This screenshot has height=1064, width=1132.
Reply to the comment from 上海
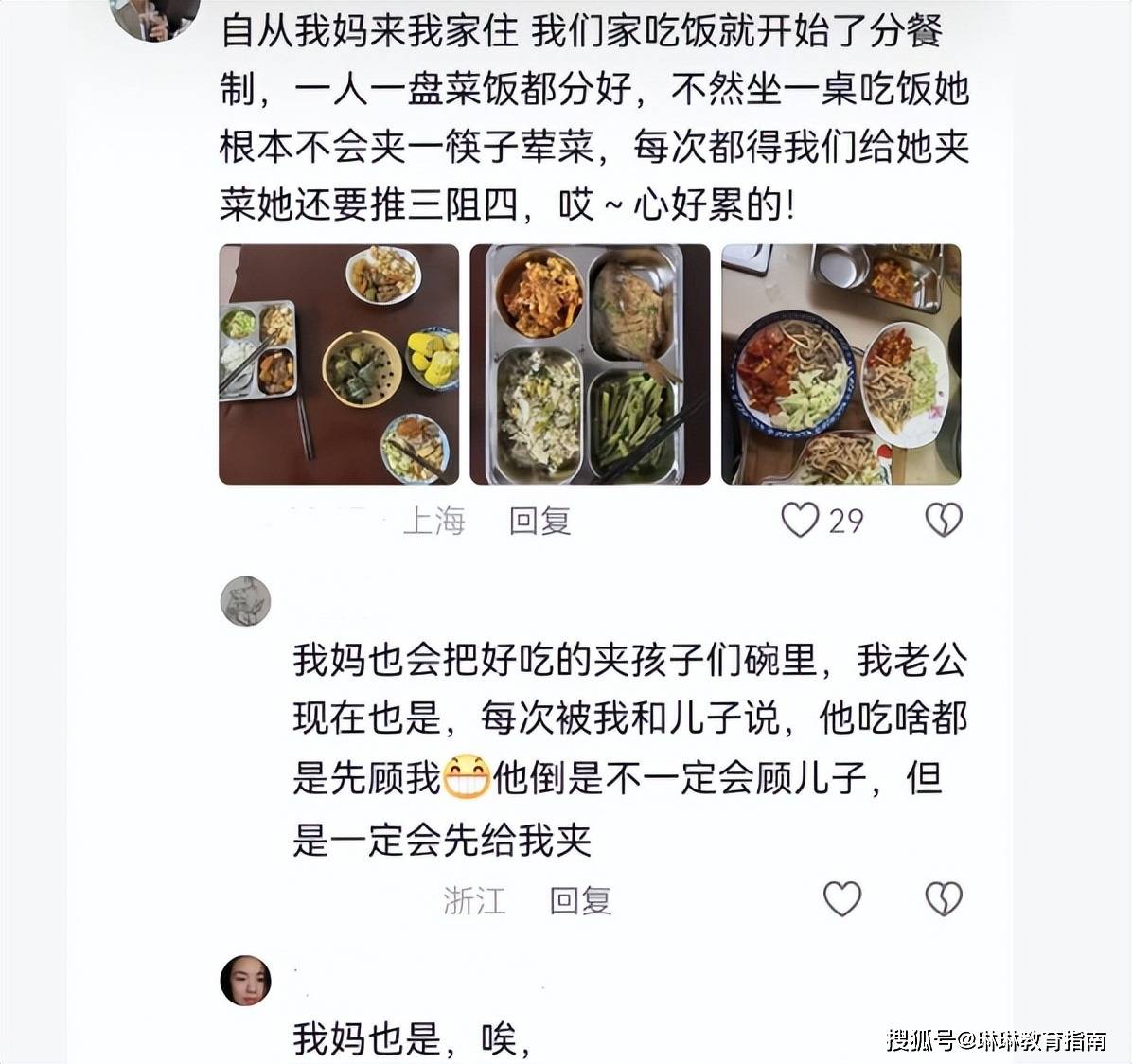tap(539, 521)
